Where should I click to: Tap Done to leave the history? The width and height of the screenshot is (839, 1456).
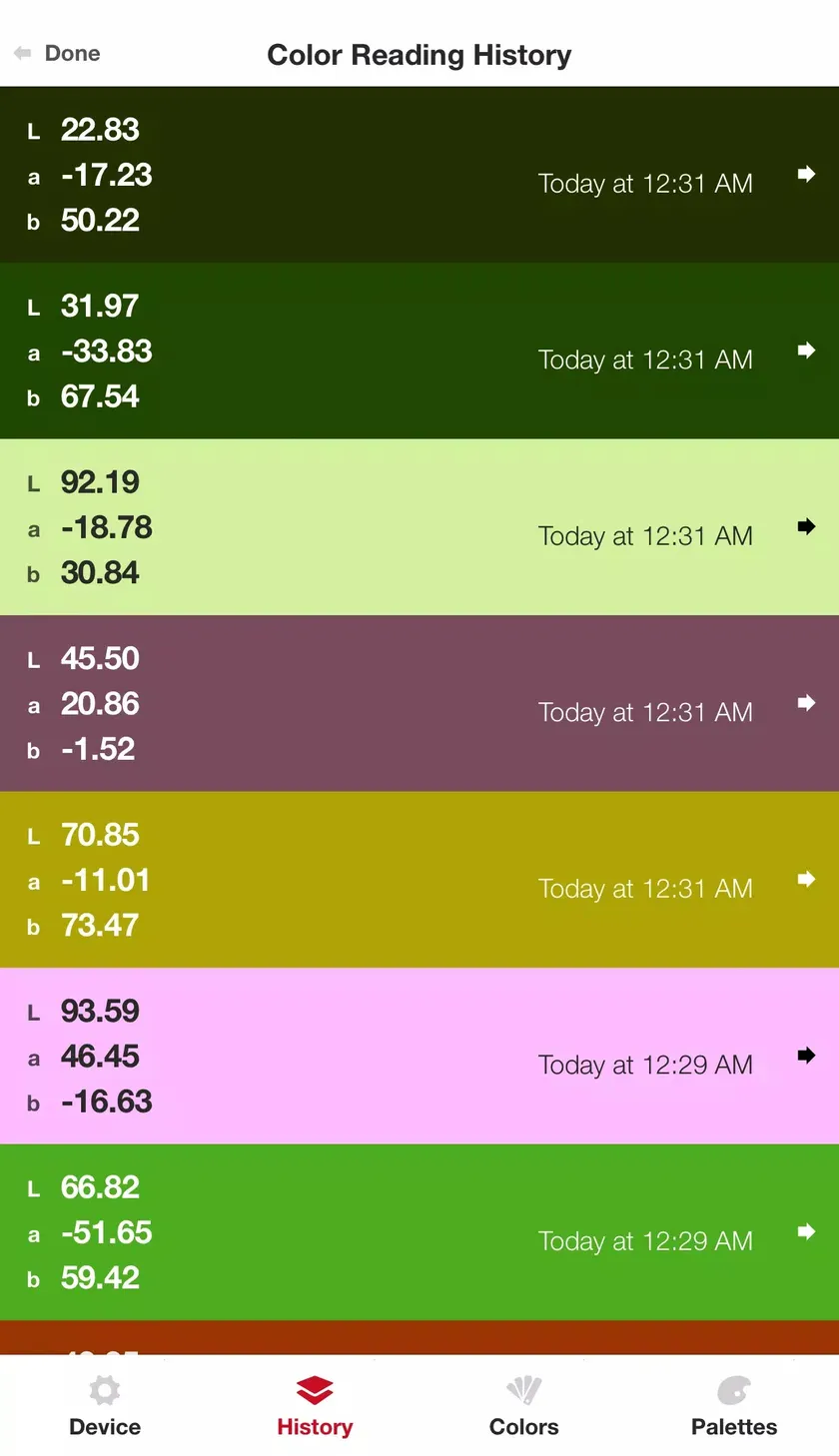pos(57,53)
